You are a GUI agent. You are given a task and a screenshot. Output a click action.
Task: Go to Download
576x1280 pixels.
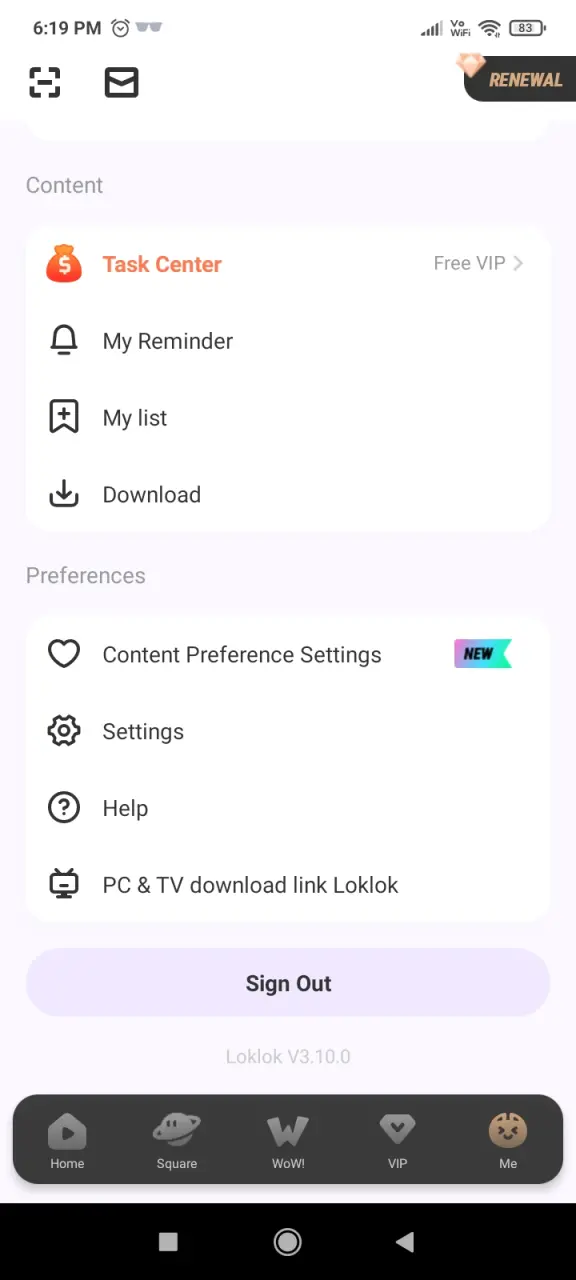pos(288,495)
